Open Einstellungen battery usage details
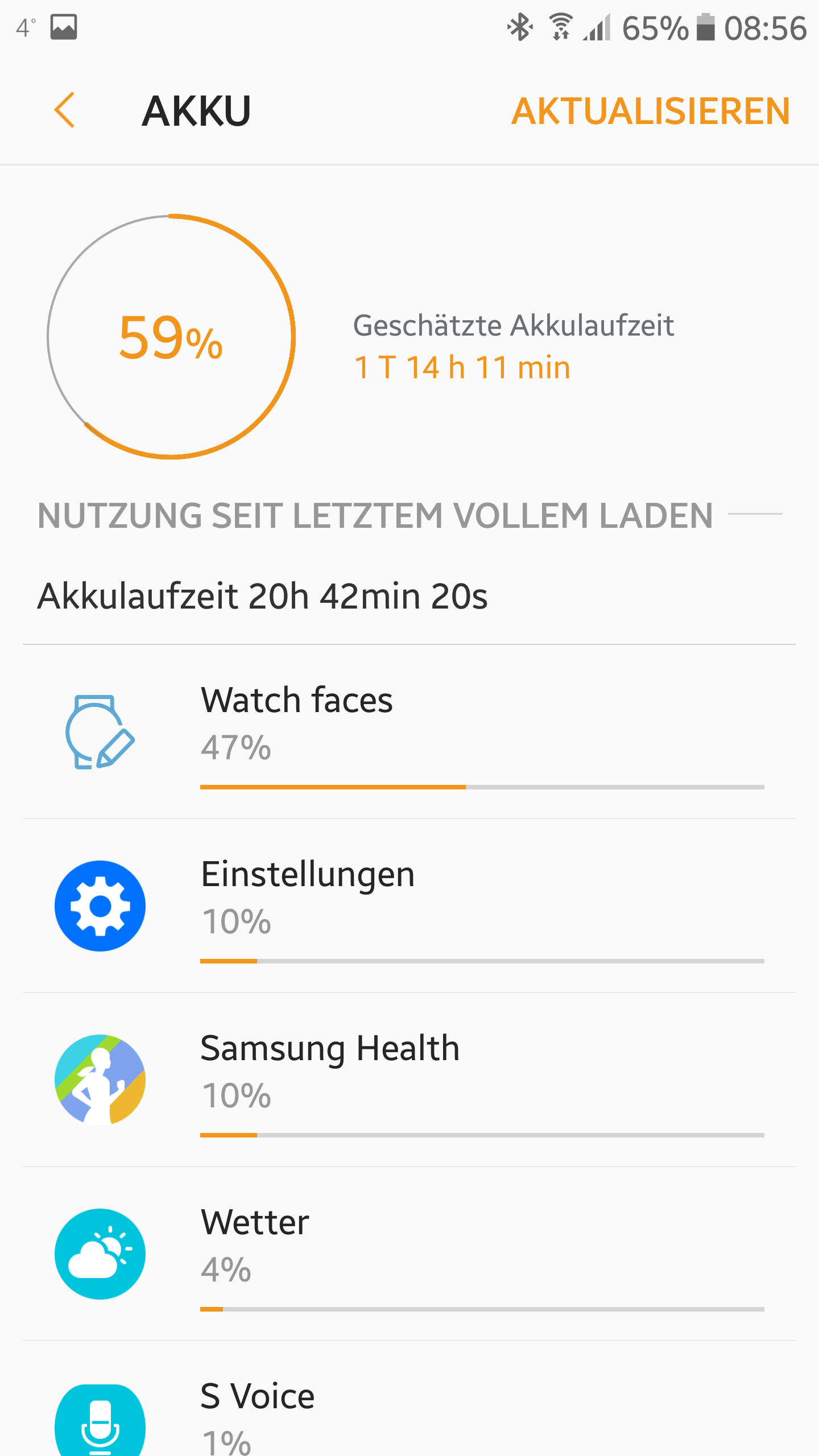The width and height of the screenshot is (819, 1456). 409,906
